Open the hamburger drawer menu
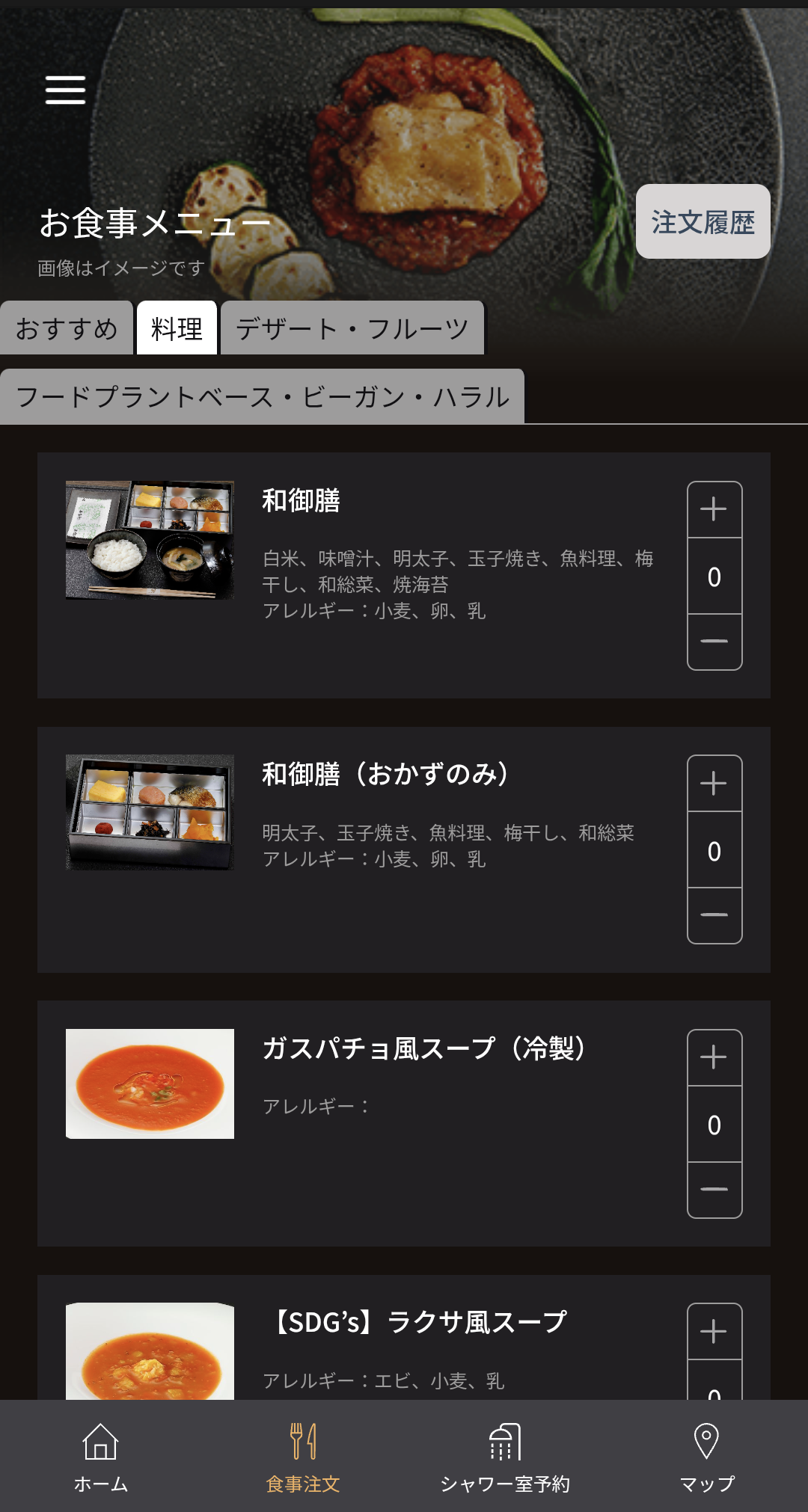This screenshot has height=1512, width=808. click(65, 90)
